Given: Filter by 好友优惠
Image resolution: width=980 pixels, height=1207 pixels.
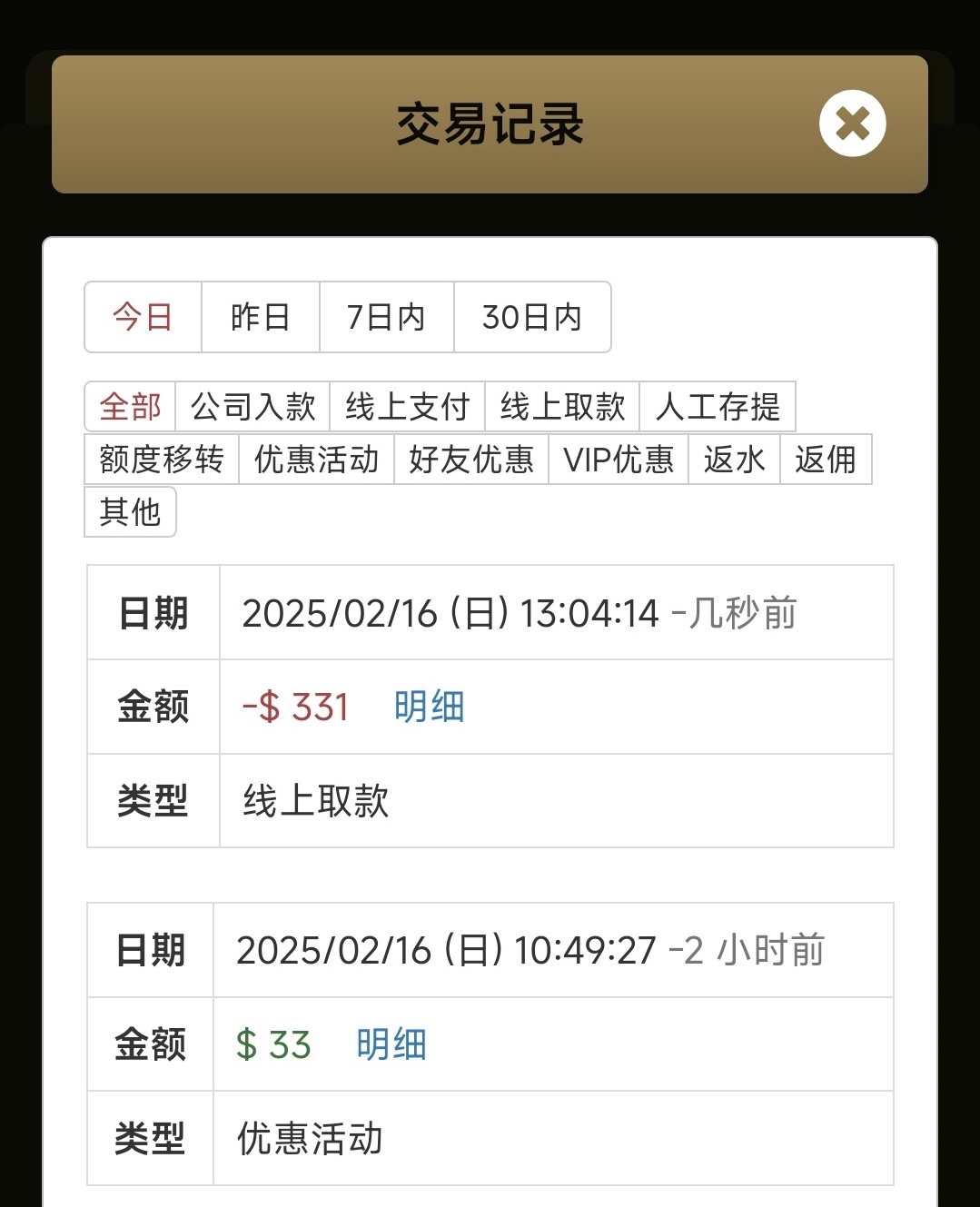Looking at the screenshot, I should pyautogui.click(x=470, y=460).
